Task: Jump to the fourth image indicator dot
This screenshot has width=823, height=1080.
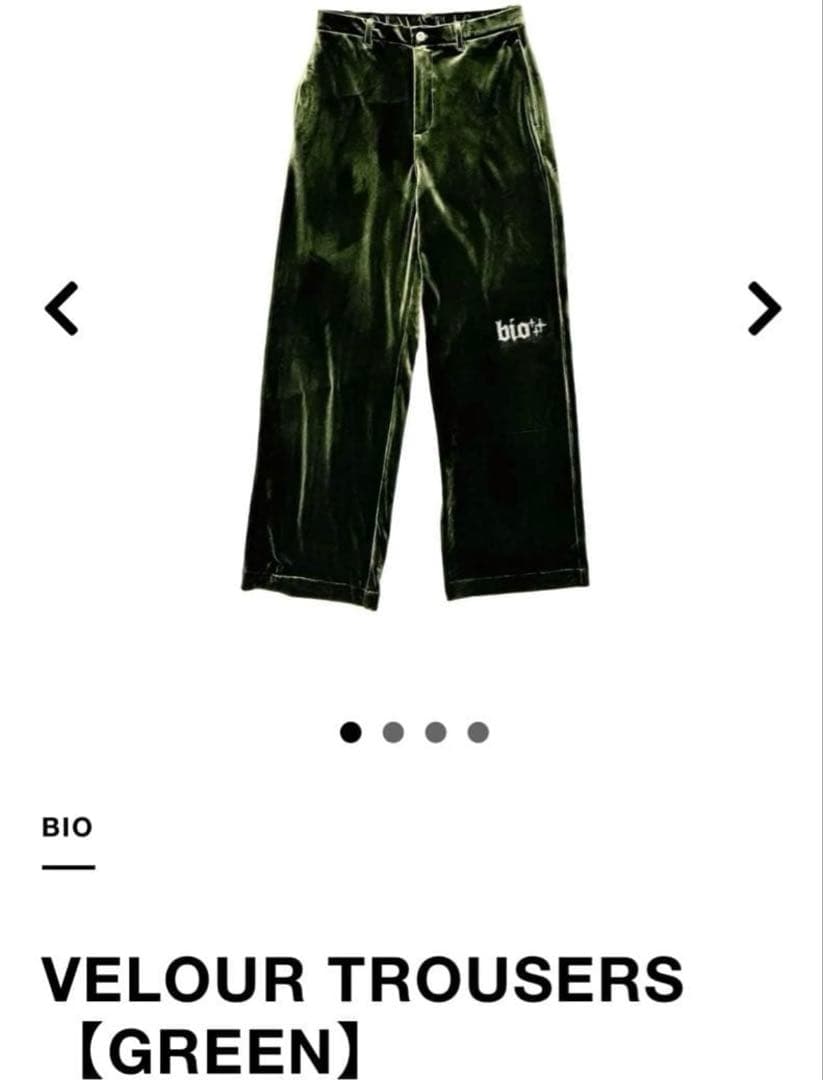Action: (x=478, y=732)
